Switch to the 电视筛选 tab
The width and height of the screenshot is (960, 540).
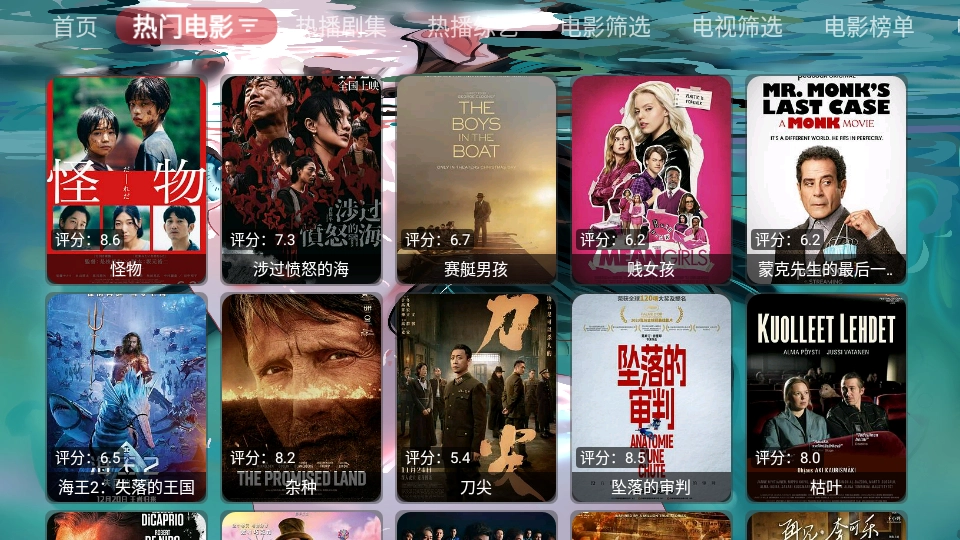coord(737,27)
